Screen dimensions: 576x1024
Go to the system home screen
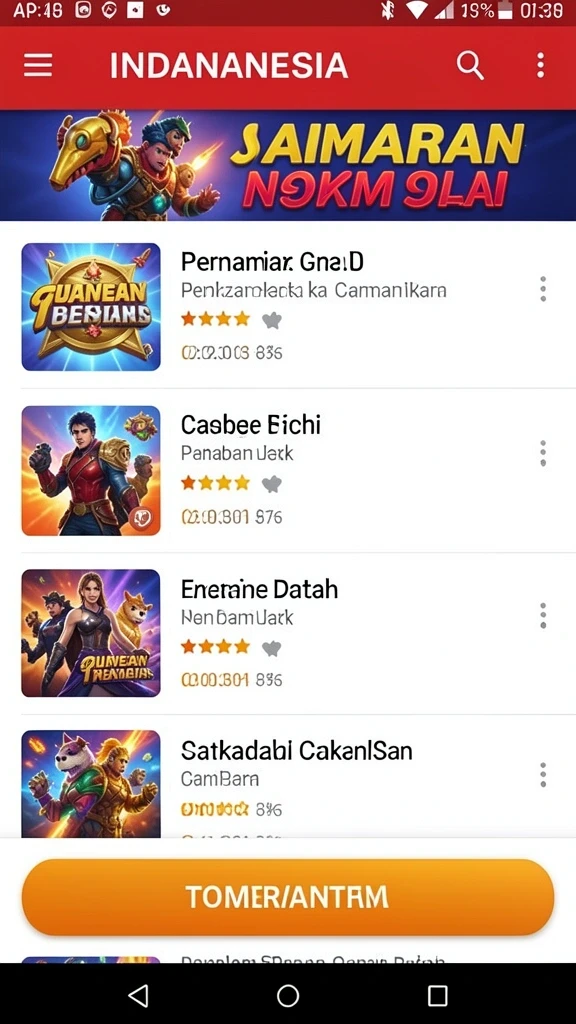(288, 995)
